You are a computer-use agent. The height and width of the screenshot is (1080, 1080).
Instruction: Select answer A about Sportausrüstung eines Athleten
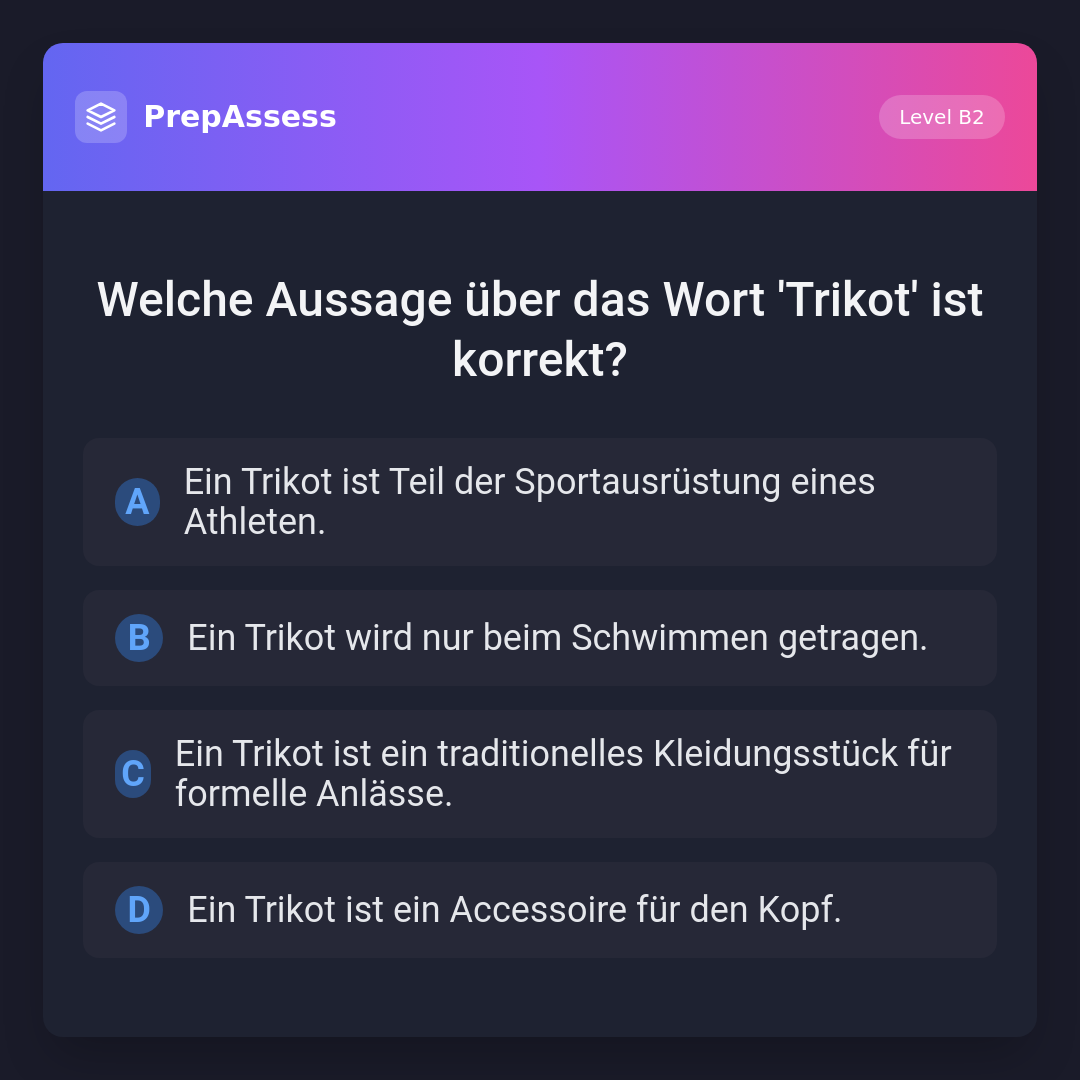click(x=540, y=502)
